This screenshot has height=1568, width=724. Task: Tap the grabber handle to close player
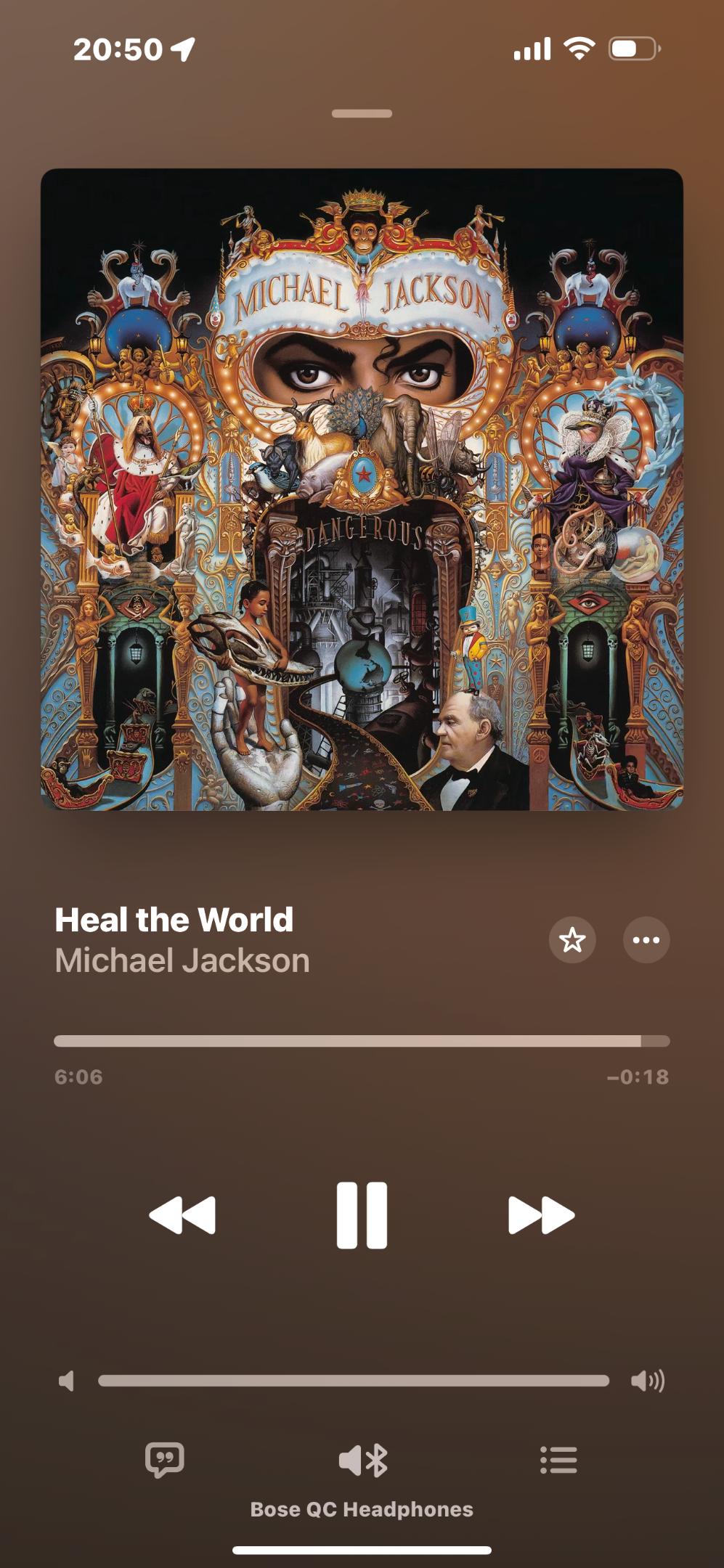coord(362,113)
